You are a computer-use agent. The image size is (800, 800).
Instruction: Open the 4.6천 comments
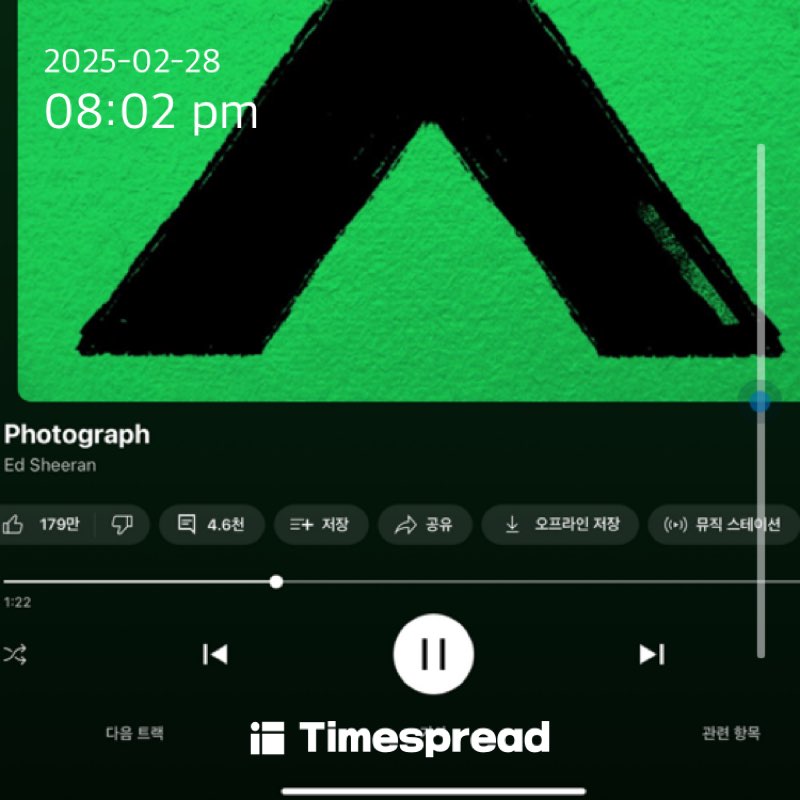tap(211, 524)
